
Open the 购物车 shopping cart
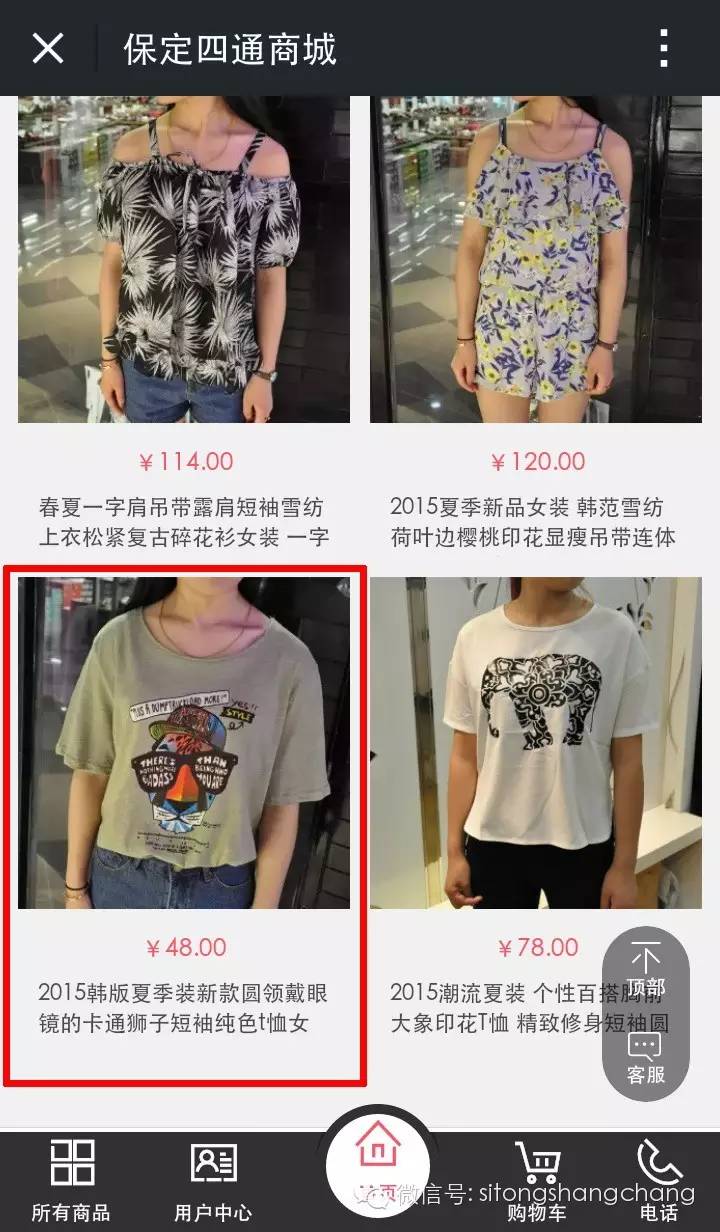click(536, 1180)
